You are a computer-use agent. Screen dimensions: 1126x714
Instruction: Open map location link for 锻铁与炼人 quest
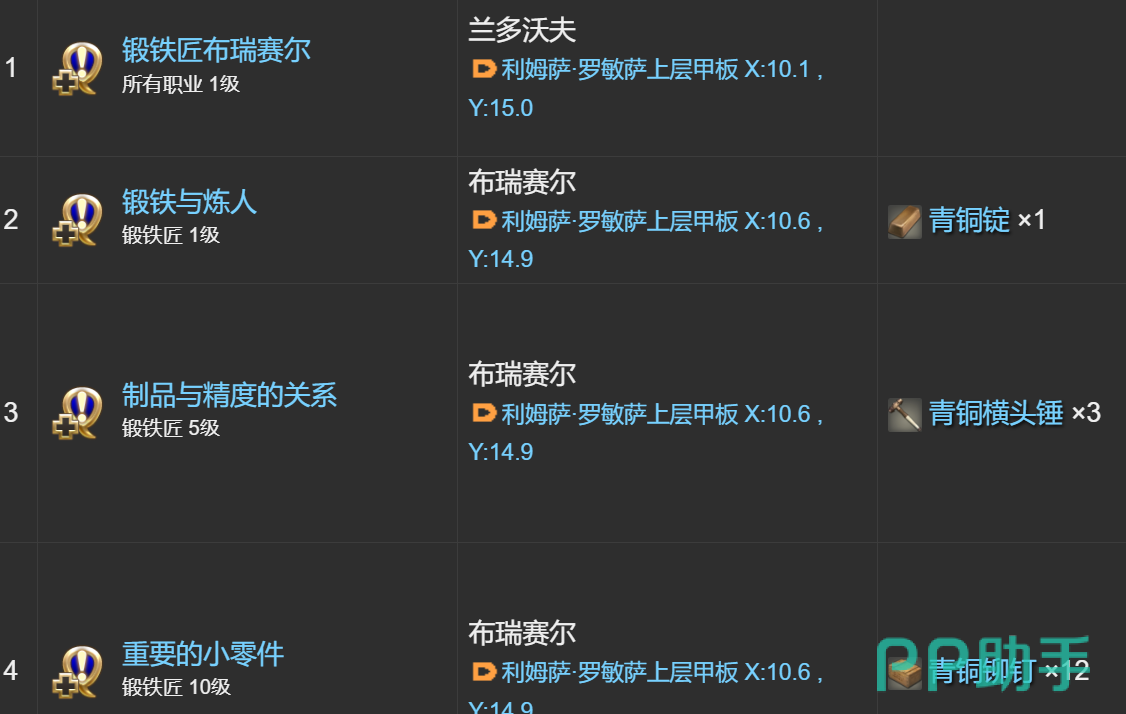coord(646,221)
